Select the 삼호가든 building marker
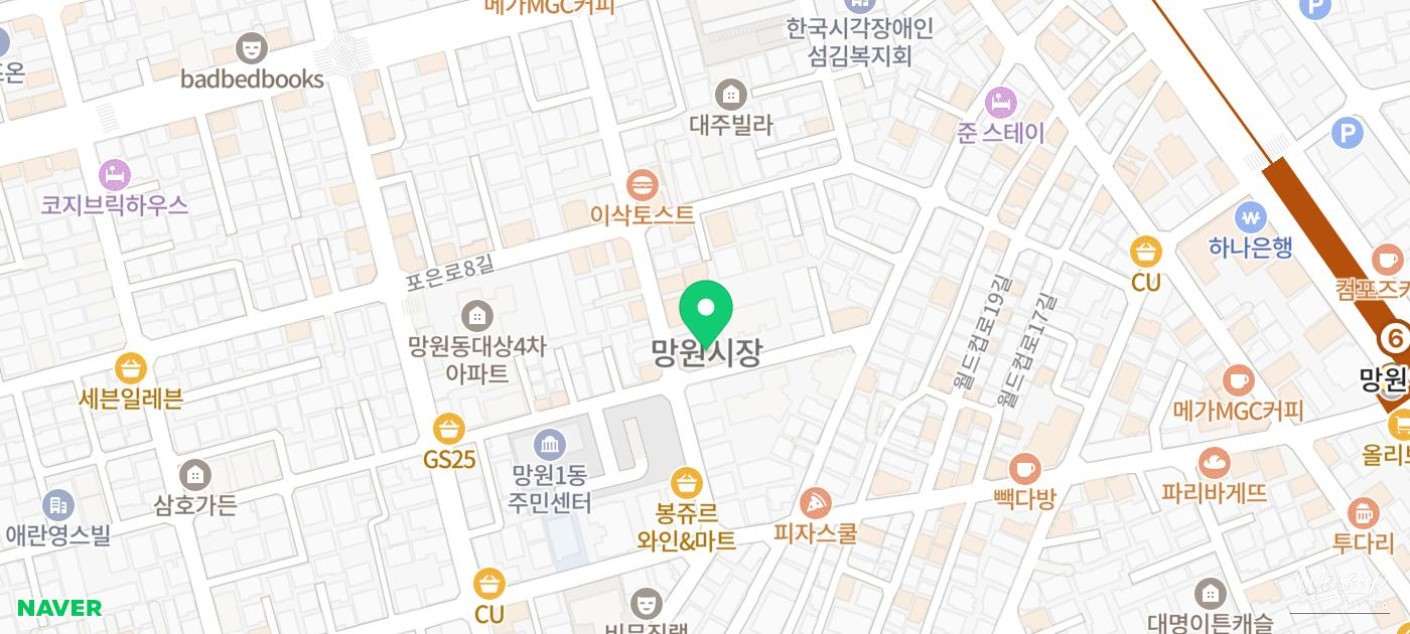Viewport: 1410px width, 634px height. point(195,474)
